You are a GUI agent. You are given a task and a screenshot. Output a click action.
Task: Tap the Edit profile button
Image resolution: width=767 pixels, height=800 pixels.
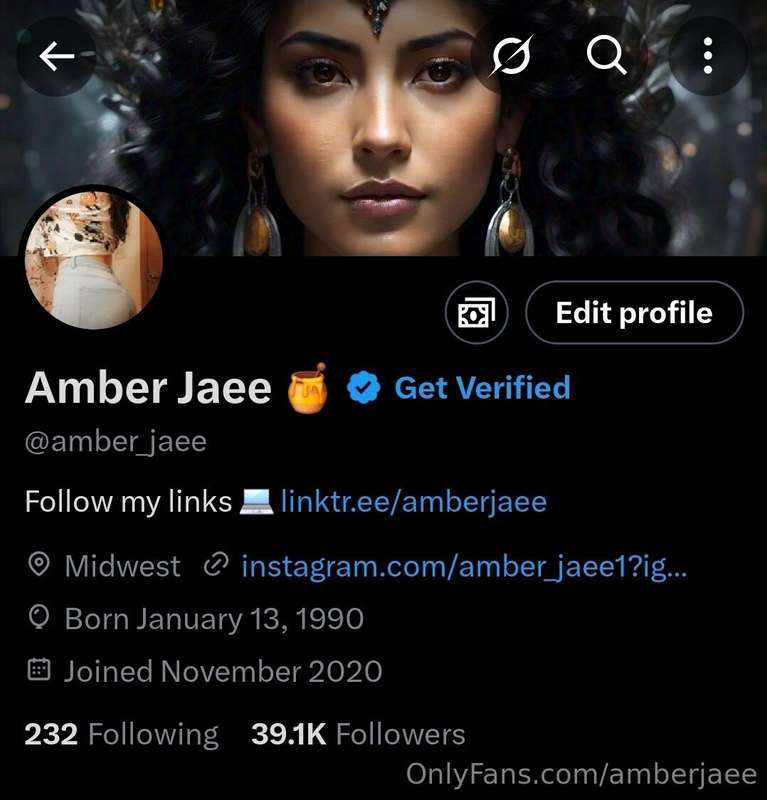pos(634,313)
